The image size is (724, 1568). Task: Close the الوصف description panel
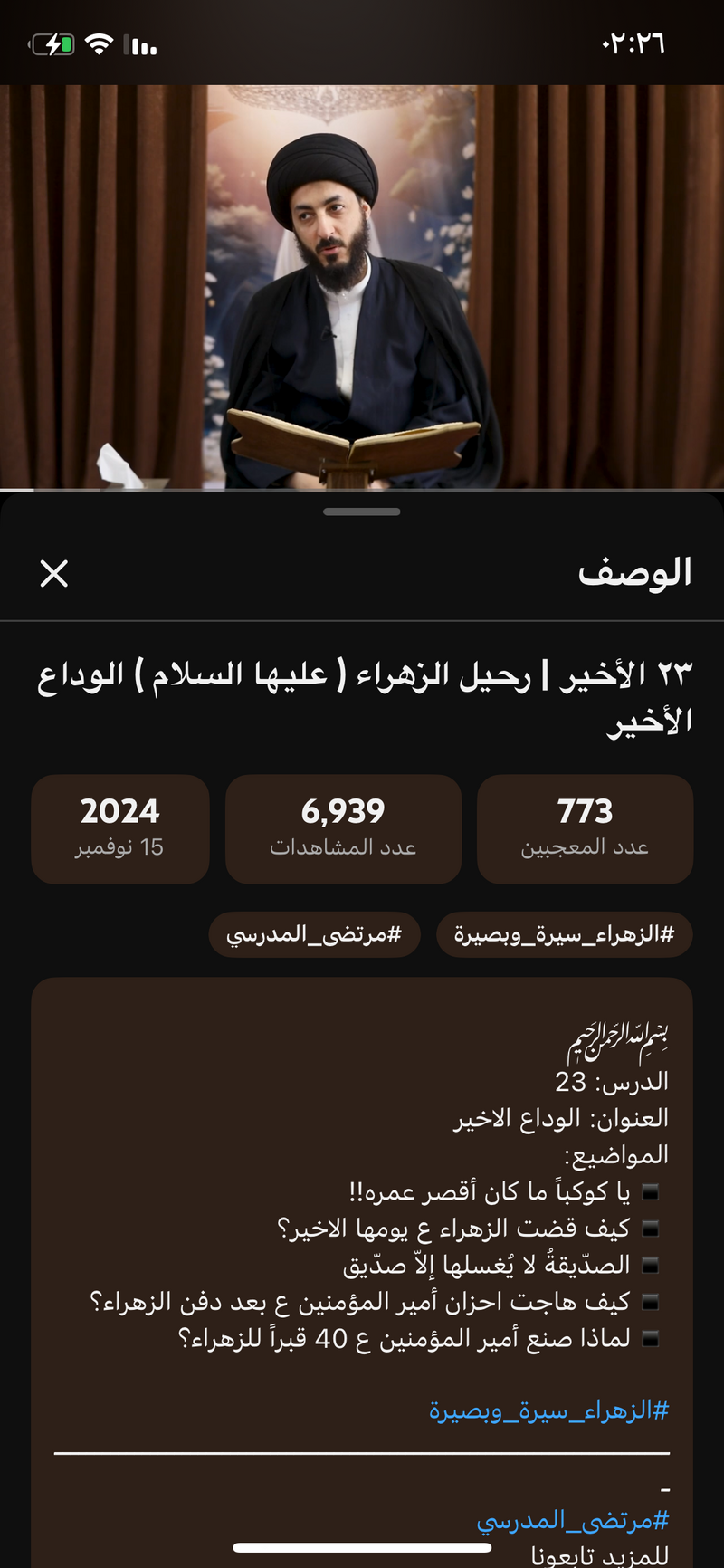click(x=54, y=573)
